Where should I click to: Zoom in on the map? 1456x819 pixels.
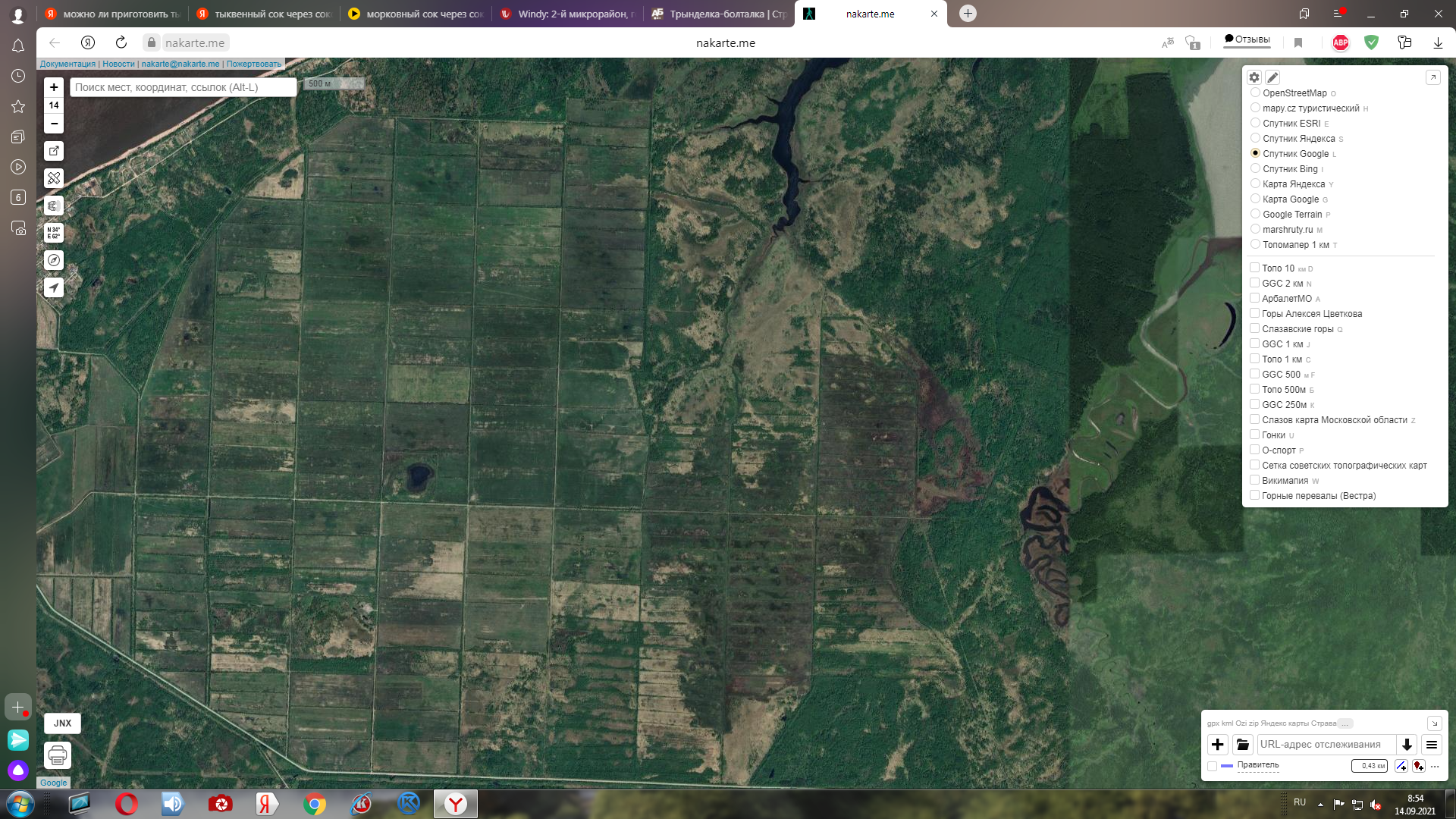point(54,87)
